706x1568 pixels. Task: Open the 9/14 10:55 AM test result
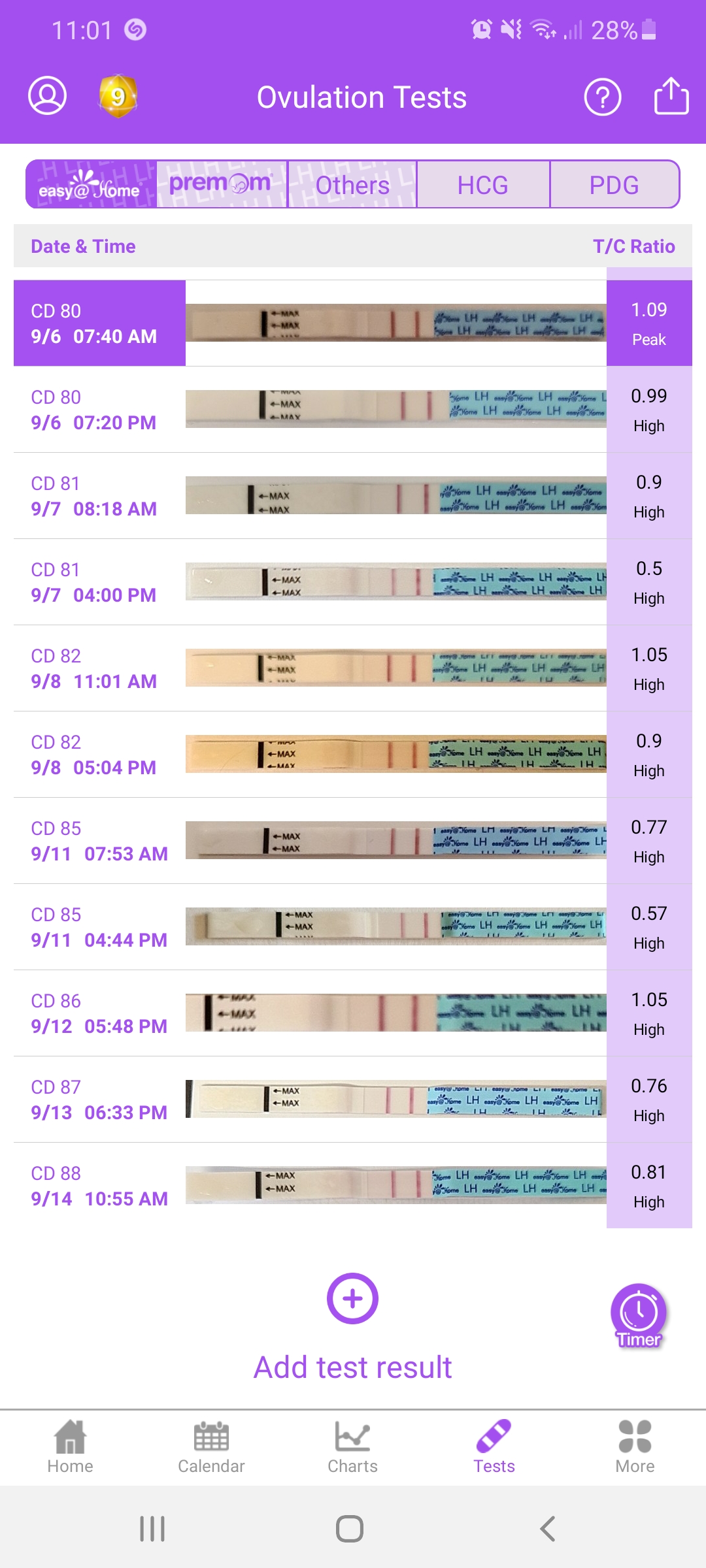point(353,1185)
